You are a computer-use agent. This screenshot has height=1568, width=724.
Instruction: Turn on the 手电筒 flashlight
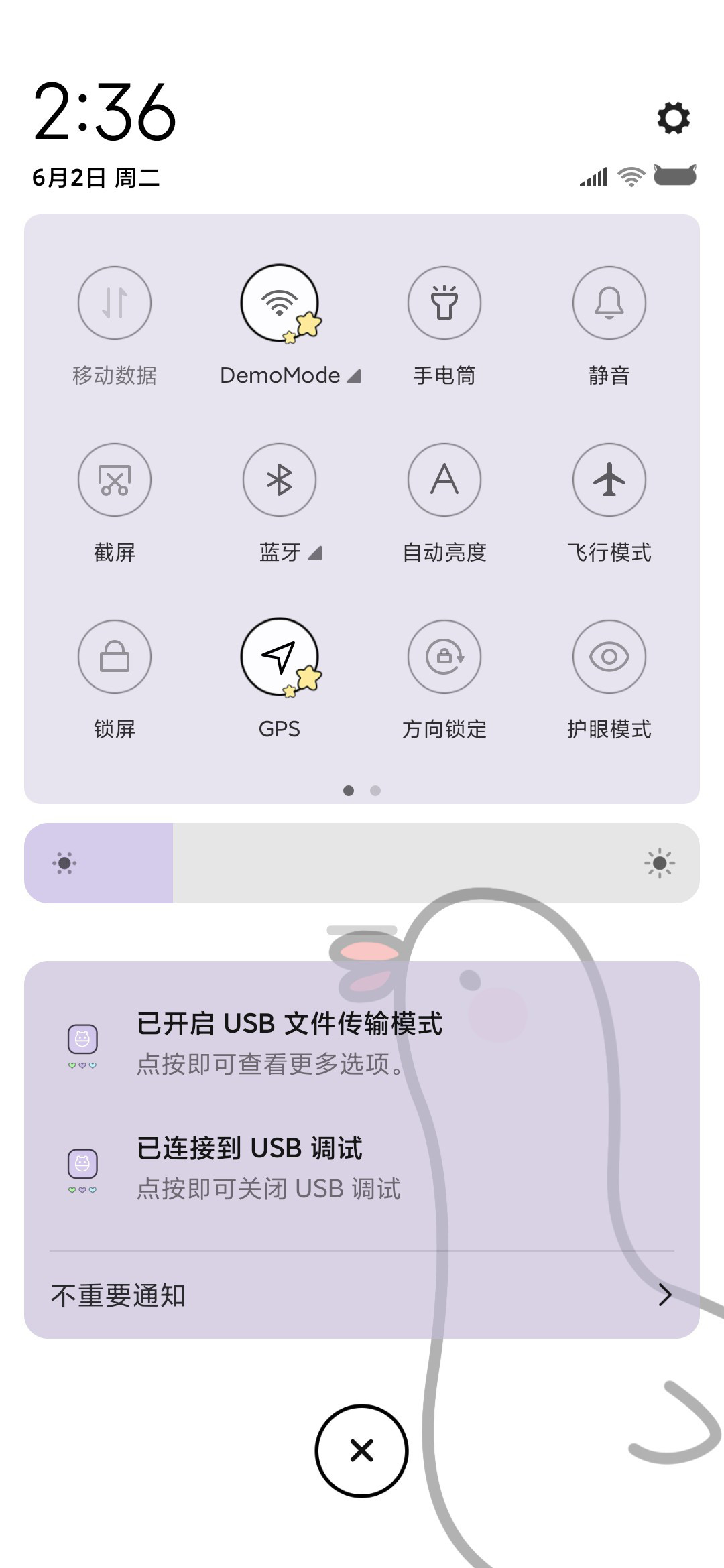coord(444,303)
